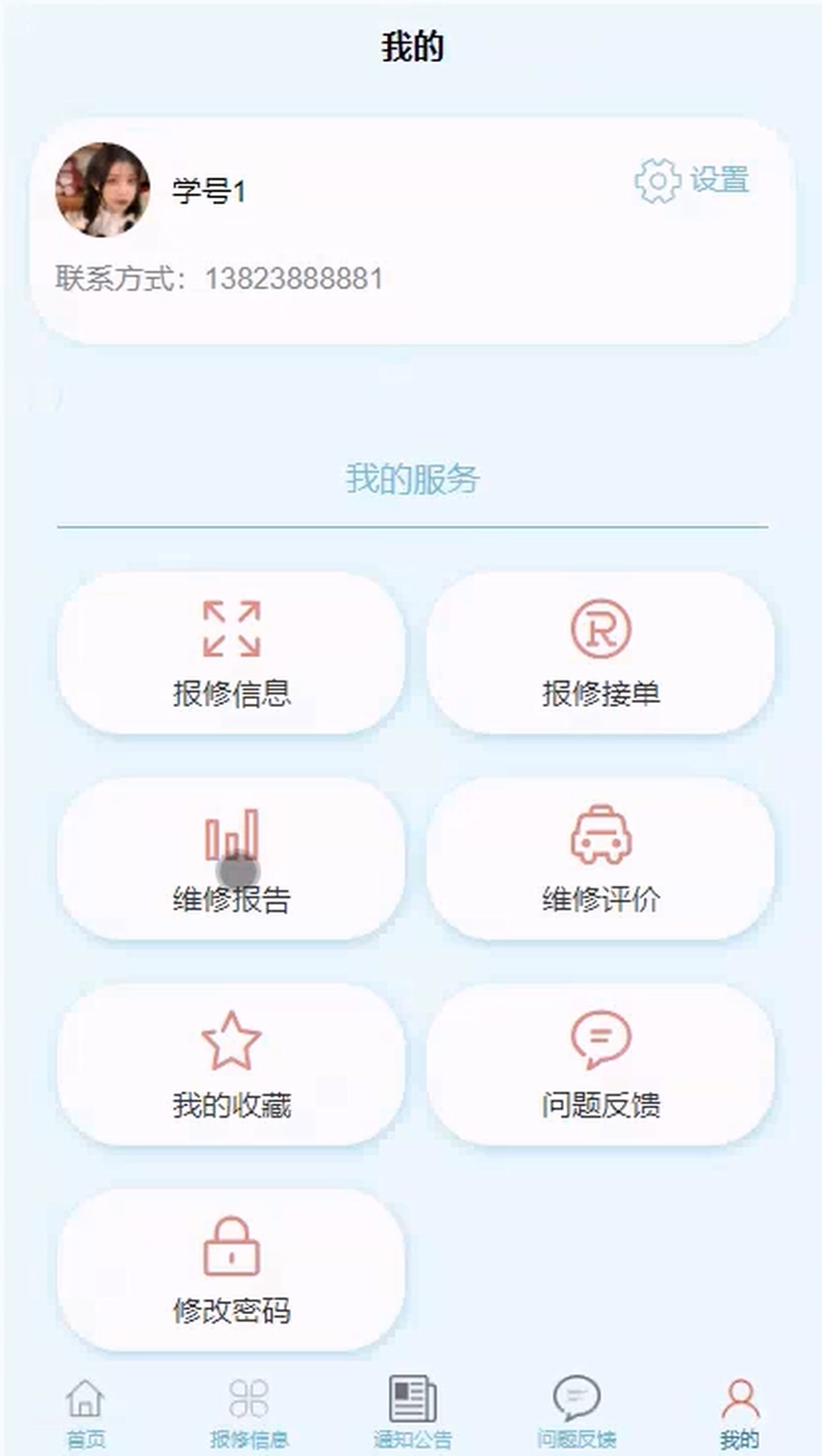This screenshot has height=1456, width=822.
Task: Open 我的收藏 favorites card
Action: [231, 1064]
